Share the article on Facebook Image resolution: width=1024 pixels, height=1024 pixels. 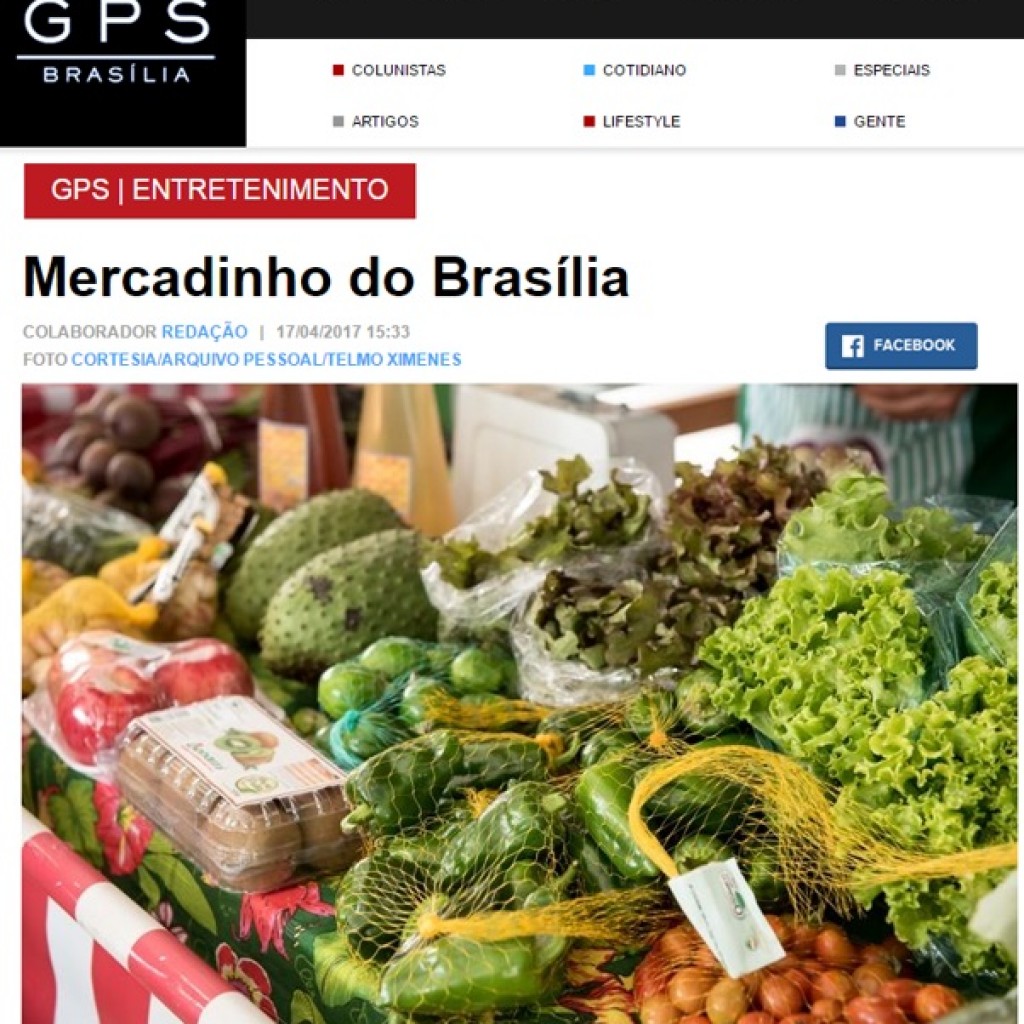pos(900,346)
